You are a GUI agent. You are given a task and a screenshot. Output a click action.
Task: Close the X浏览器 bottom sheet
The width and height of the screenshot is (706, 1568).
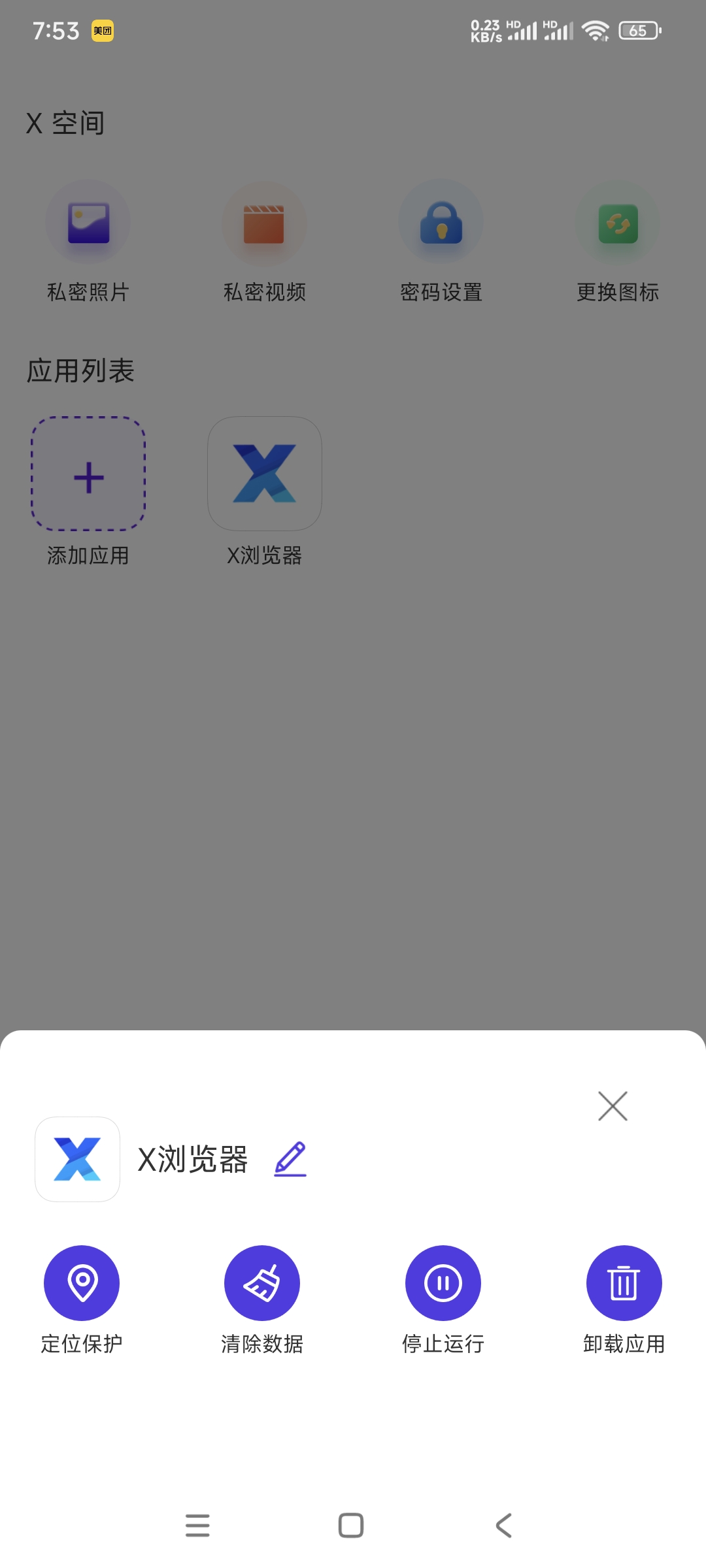tap(613, 1106)
